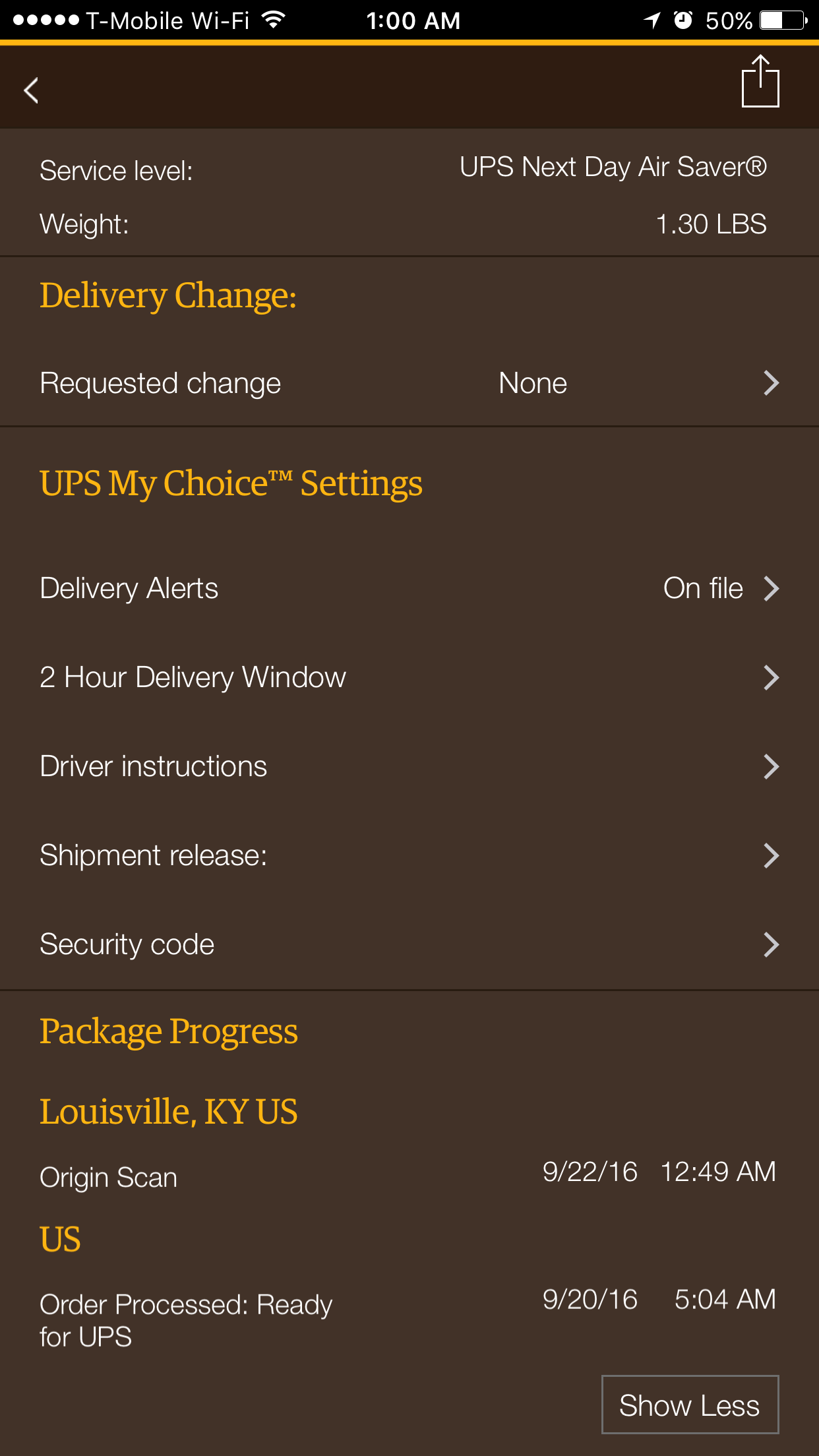Select 2 Hour Delivery Window
Viewport: 819px width, 1456px height.
click(409, 677)
